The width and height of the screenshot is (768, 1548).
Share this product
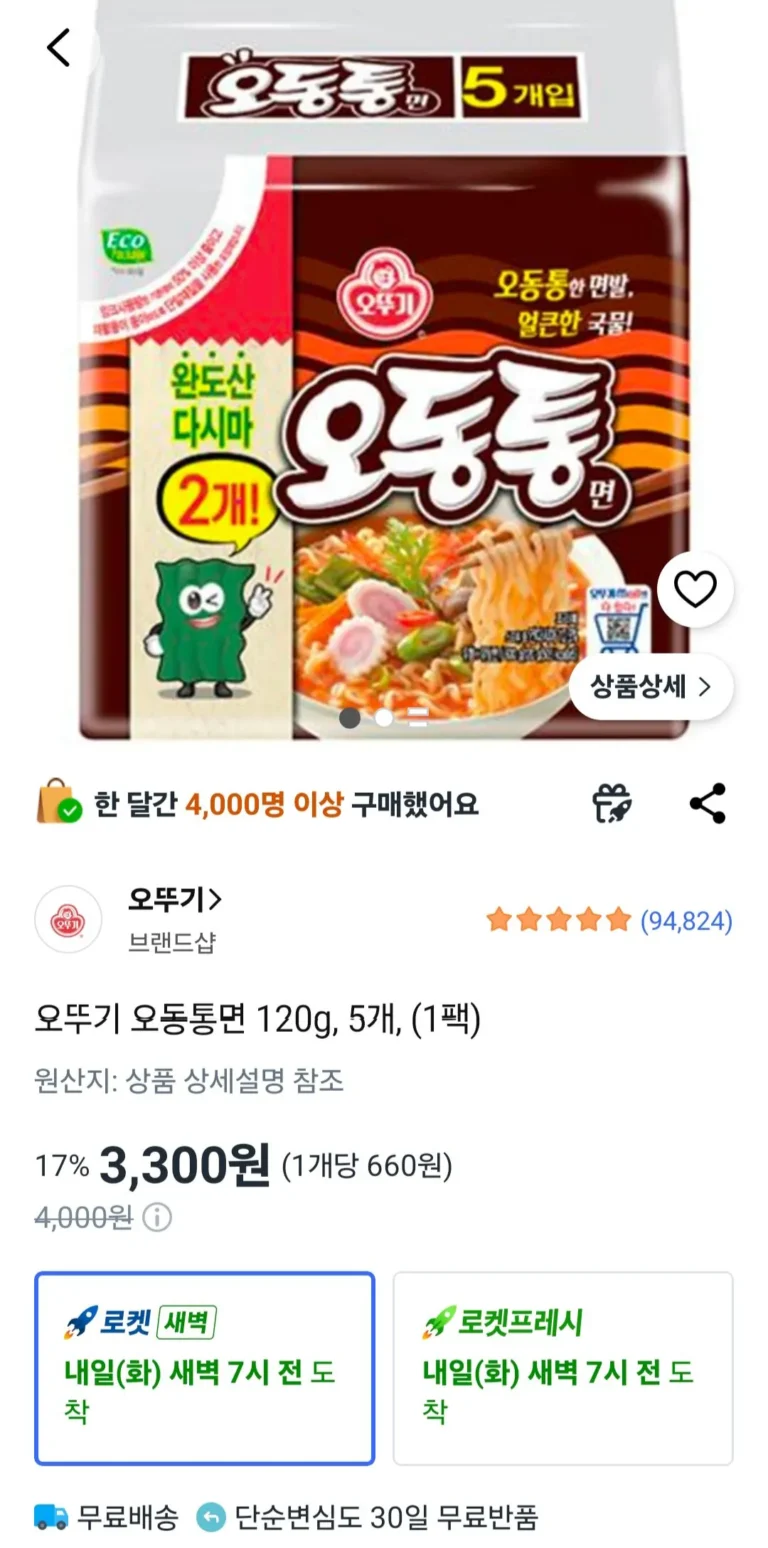pos(708,803)
